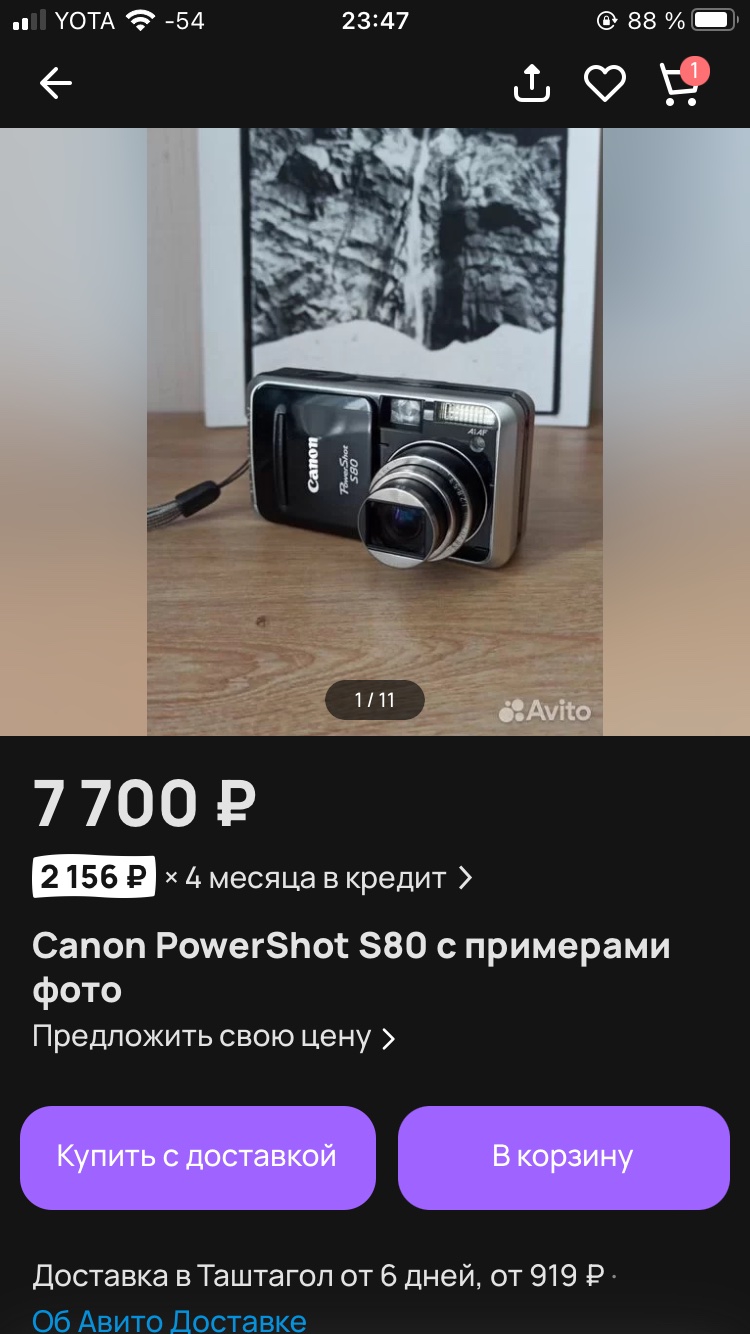Add the item with В корзину
The width and height of the screenshot is (750, 1334).
563,1157
